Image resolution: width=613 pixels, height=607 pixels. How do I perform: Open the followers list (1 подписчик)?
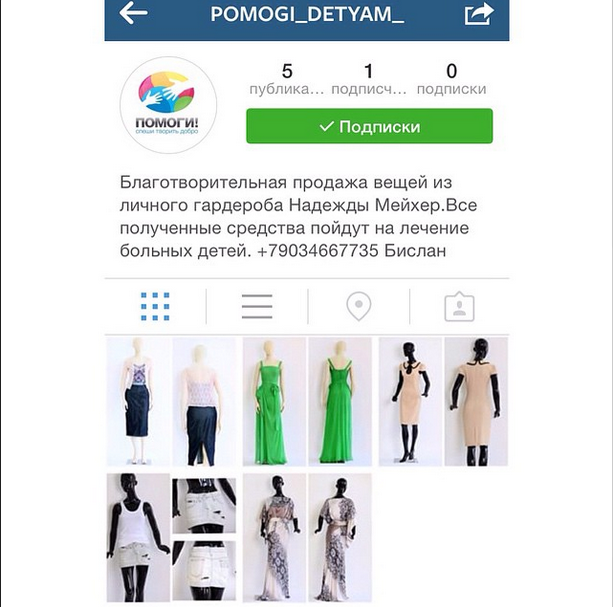pos(368,79)
